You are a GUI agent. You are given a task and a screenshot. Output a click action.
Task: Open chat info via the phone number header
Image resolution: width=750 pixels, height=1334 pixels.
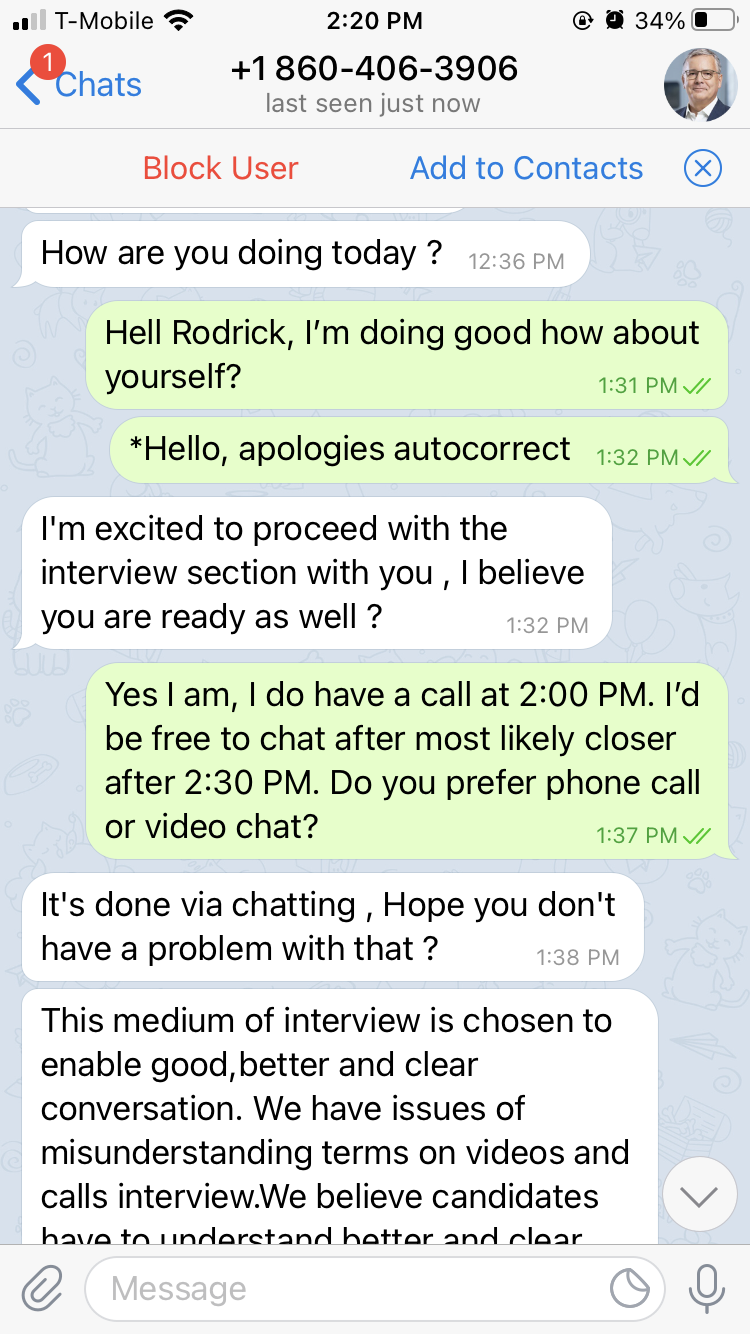373,84
